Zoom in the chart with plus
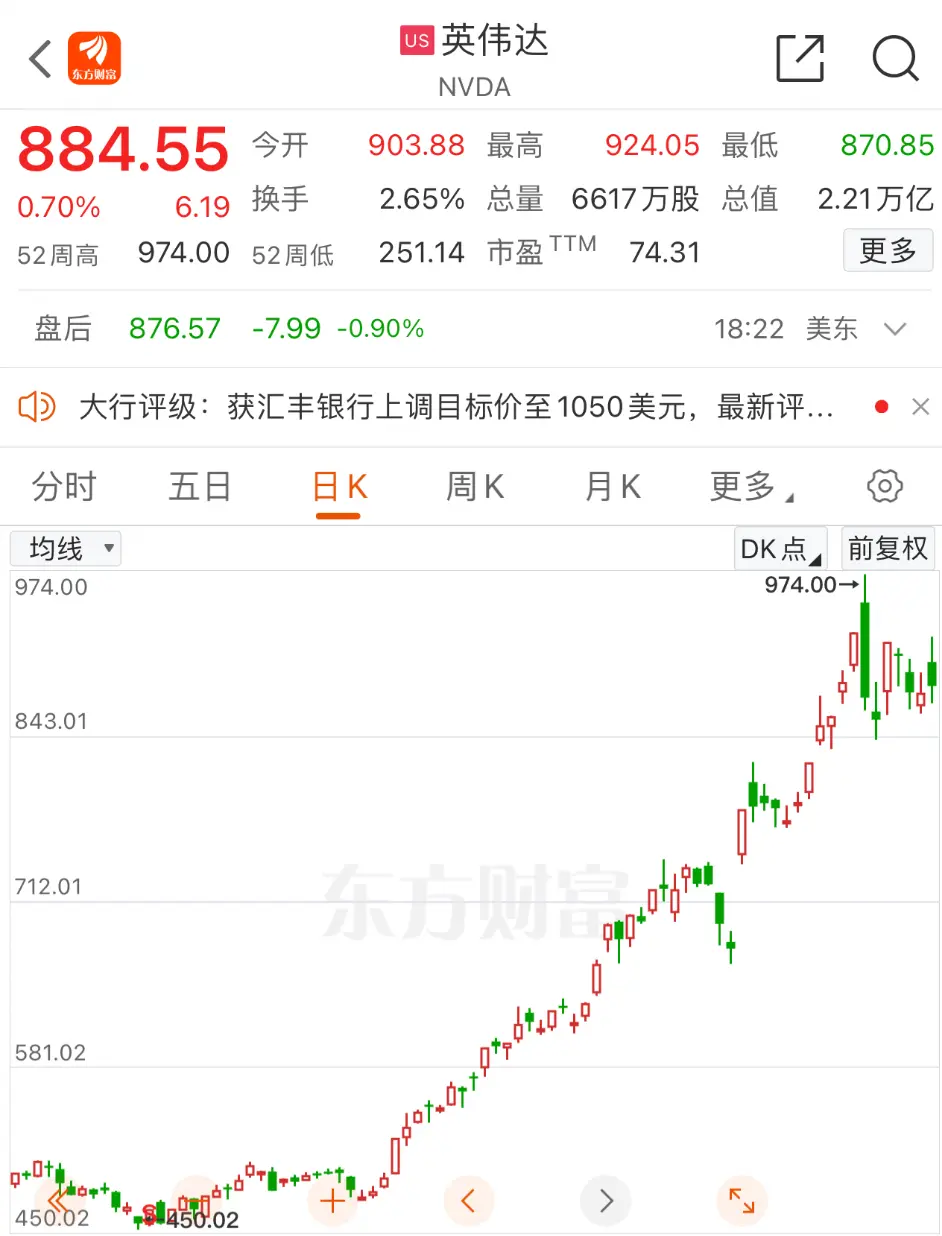The image size is (942, 1236). click(x=332, y=1200)
